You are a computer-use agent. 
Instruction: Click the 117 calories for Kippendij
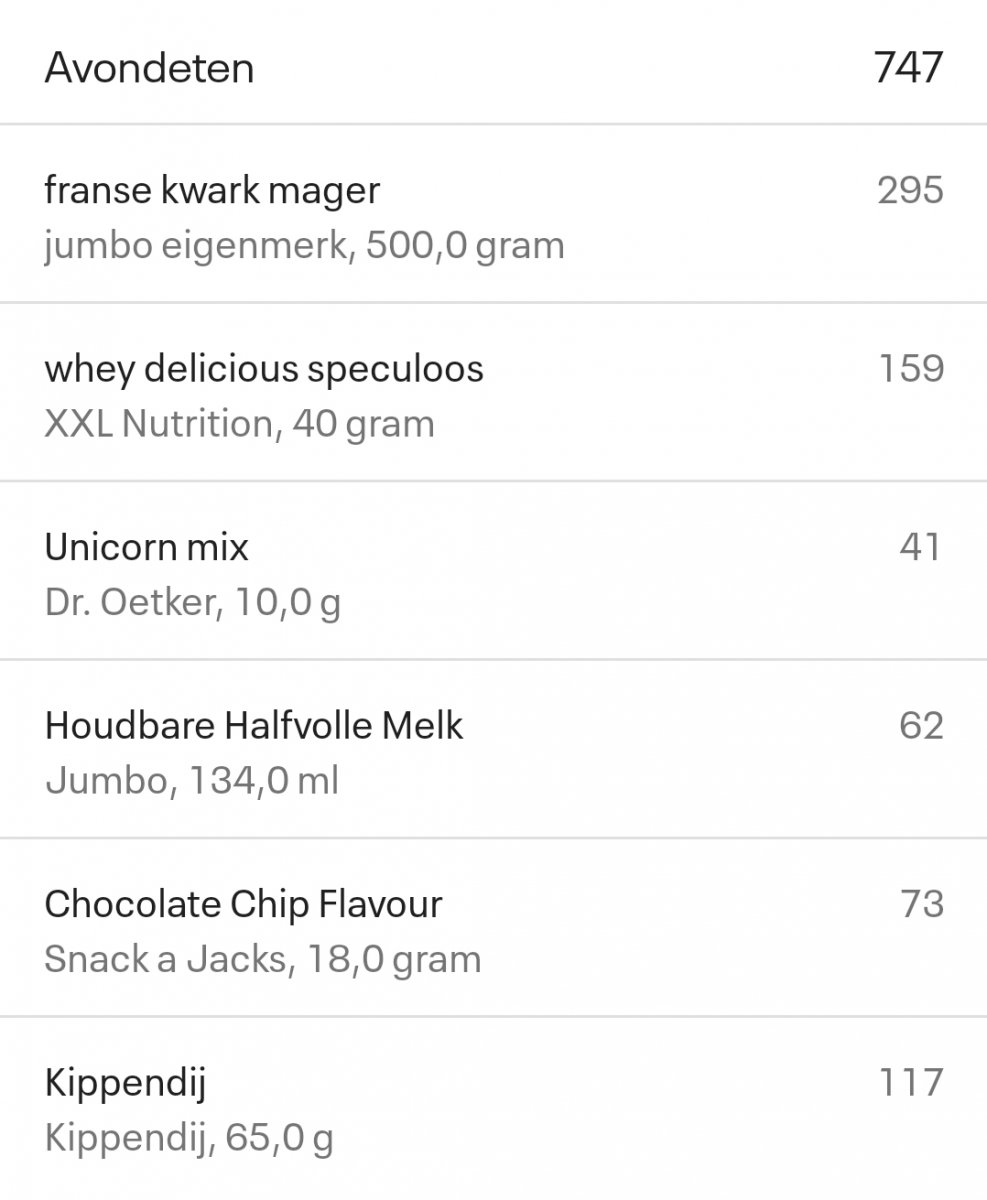click(912, 1082)
